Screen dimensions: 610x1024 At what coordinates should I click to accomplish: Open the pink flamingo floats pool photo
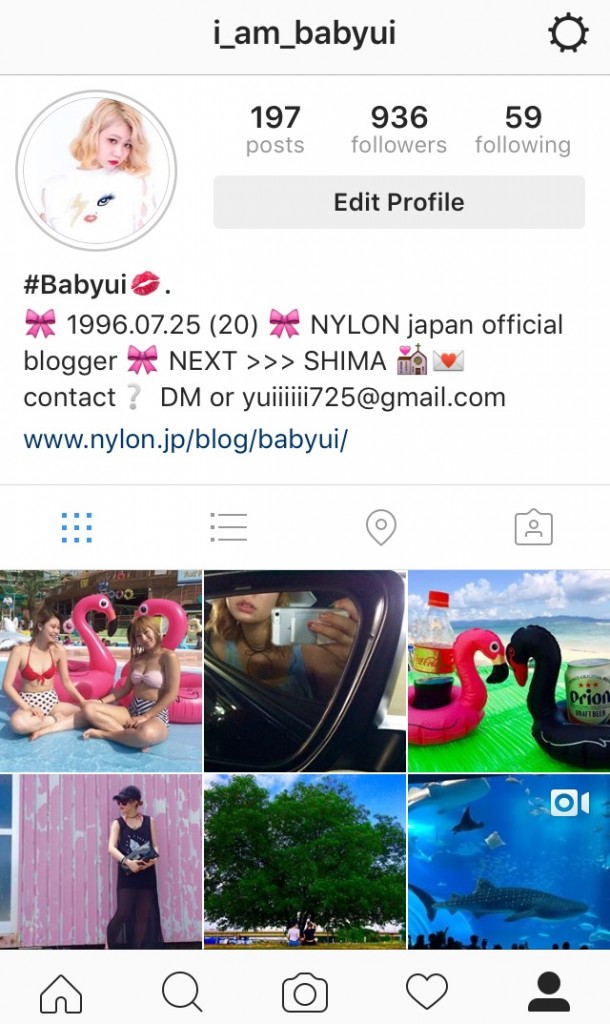coord(101,671)
